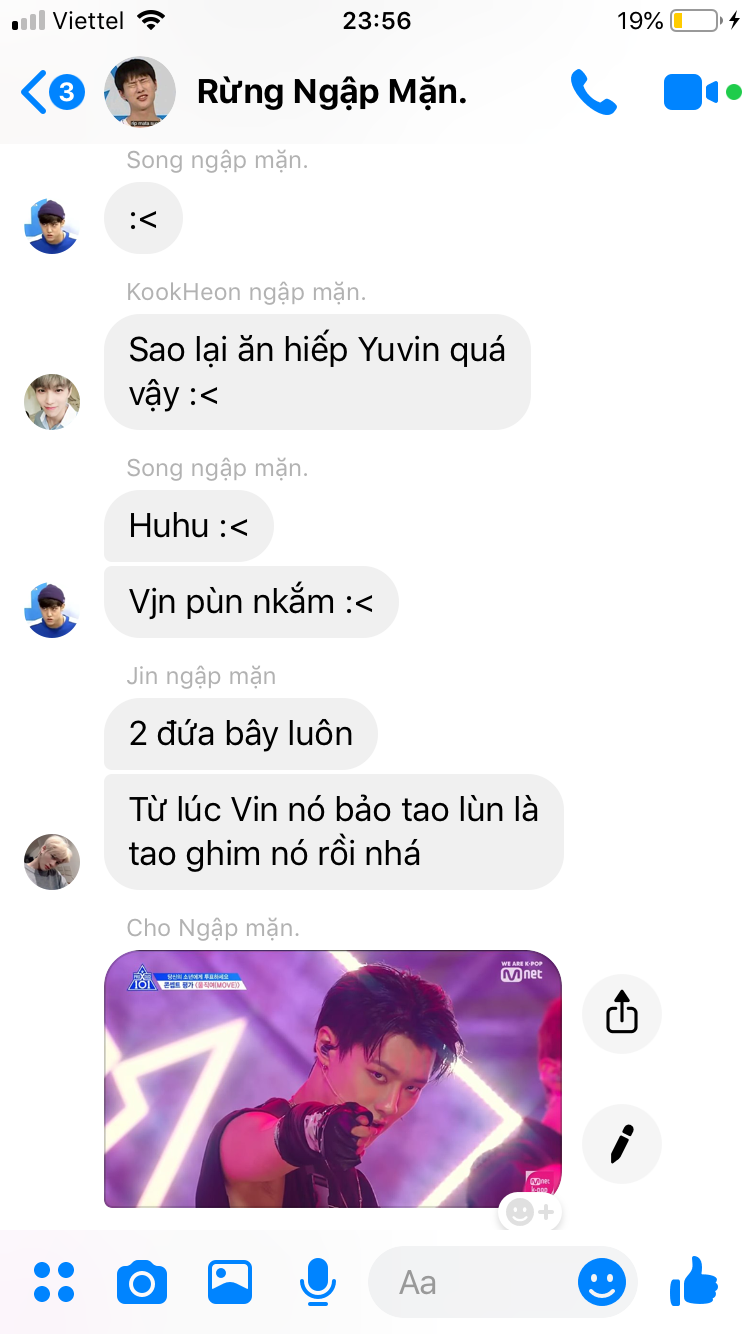This screenshot has width=750, height=1334.
Task: Share the image with the share icon
Action: click(x=622, y=1014)
